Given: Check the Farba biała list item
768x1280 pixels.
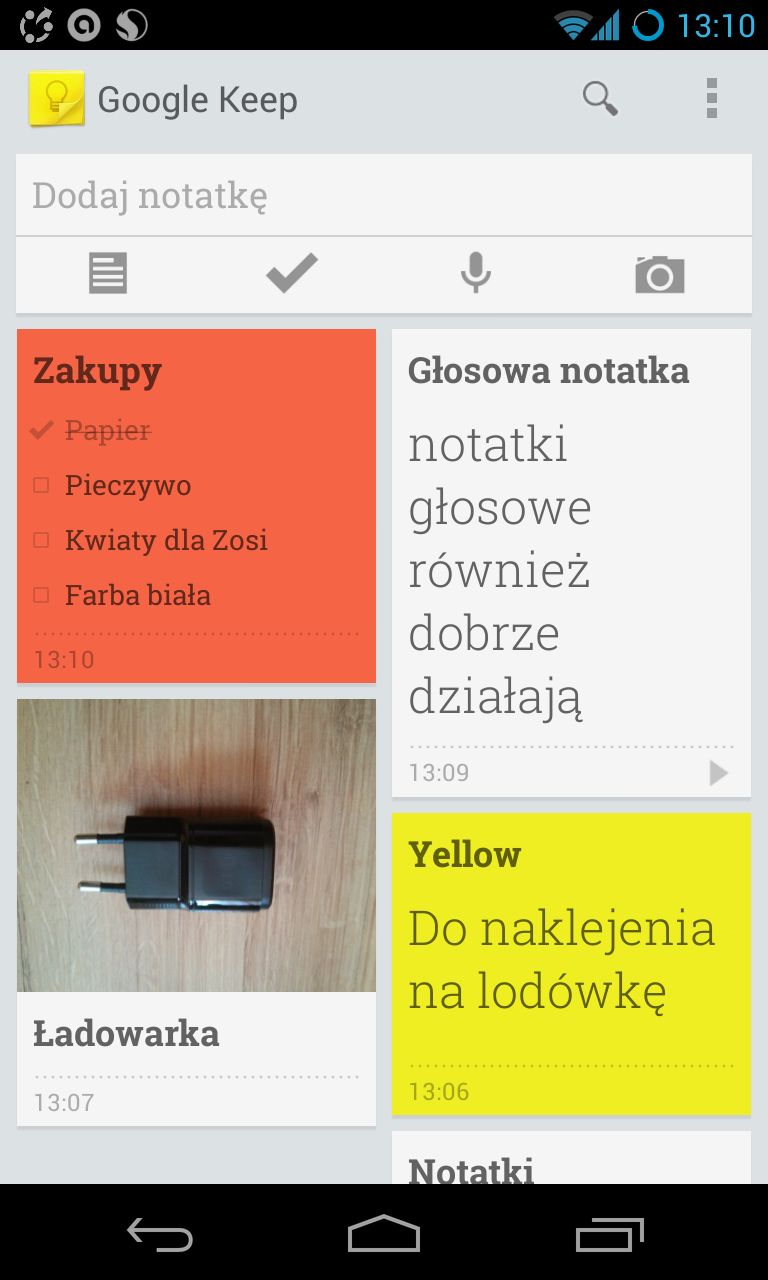Looking at the screenshot, I should (x=42, y=594).
